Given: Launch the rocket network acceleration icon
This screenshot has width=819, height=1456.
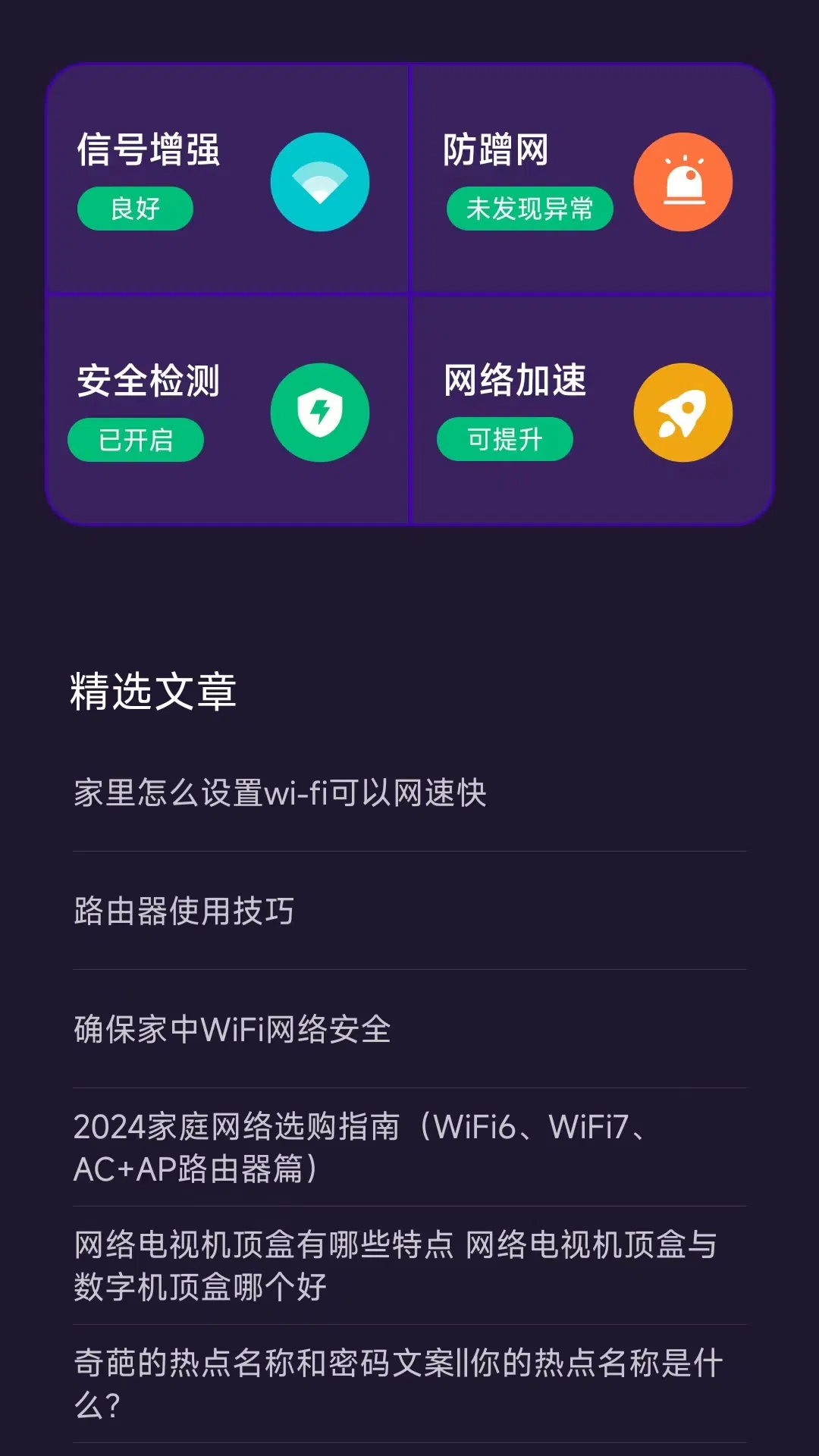Looking at the screenshot, I should coord(683,412).
